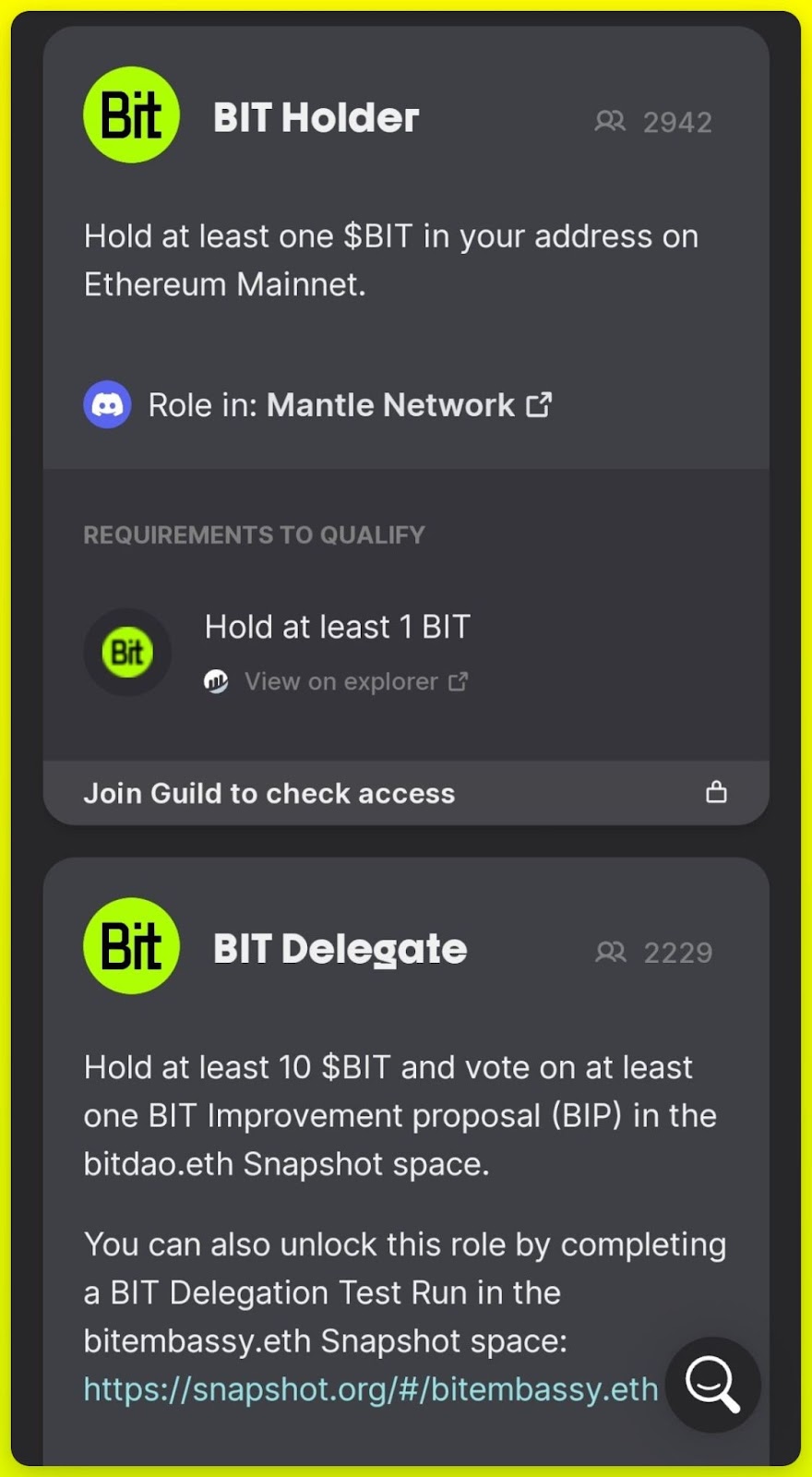The image size is (812, 1477).
Task: View BIT token on explorer
Action: [355, 682]
